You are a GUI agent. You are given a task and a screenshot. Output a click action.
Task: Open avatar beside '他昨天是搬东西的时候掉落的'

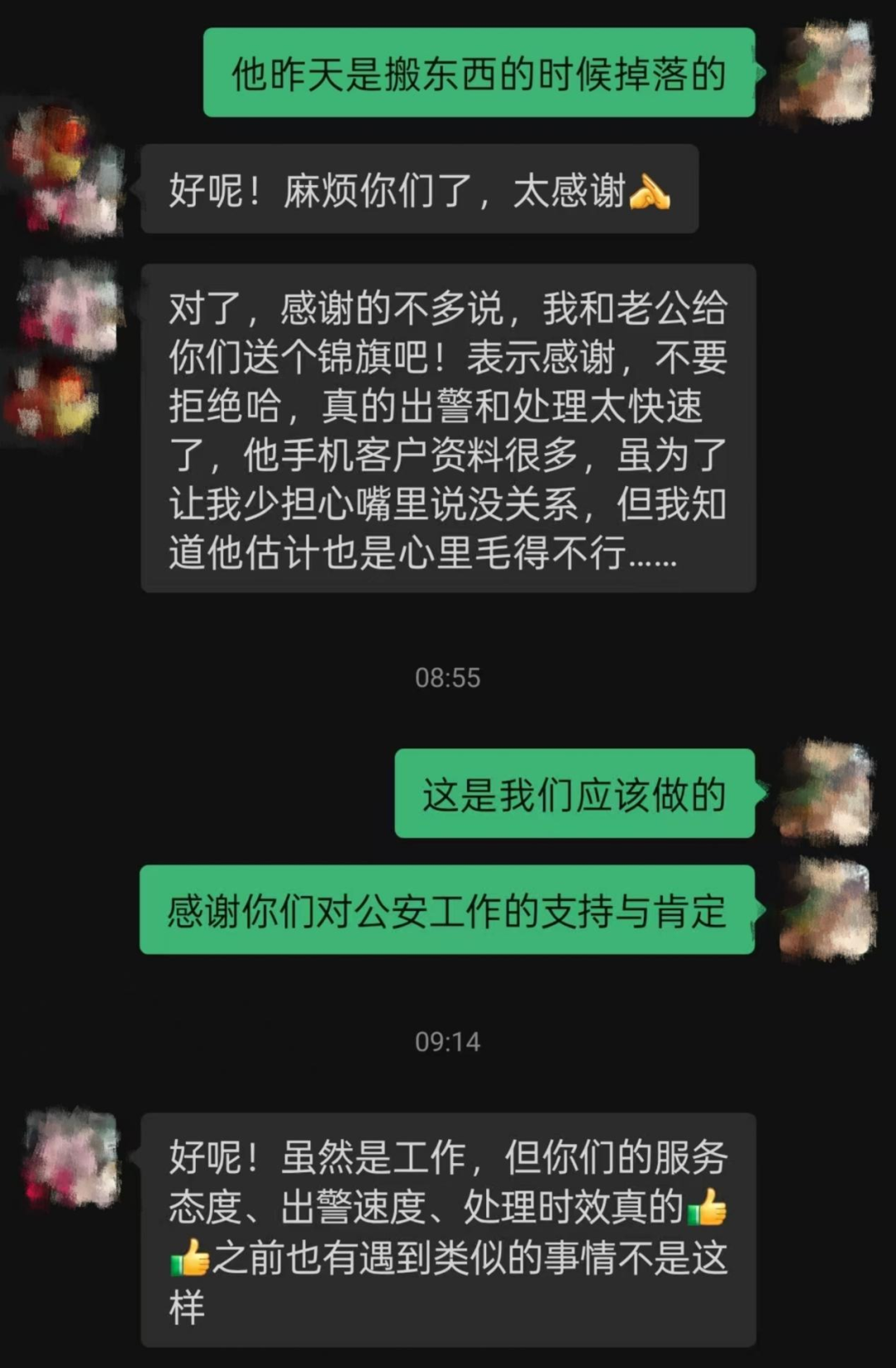[x=827, y=73]
